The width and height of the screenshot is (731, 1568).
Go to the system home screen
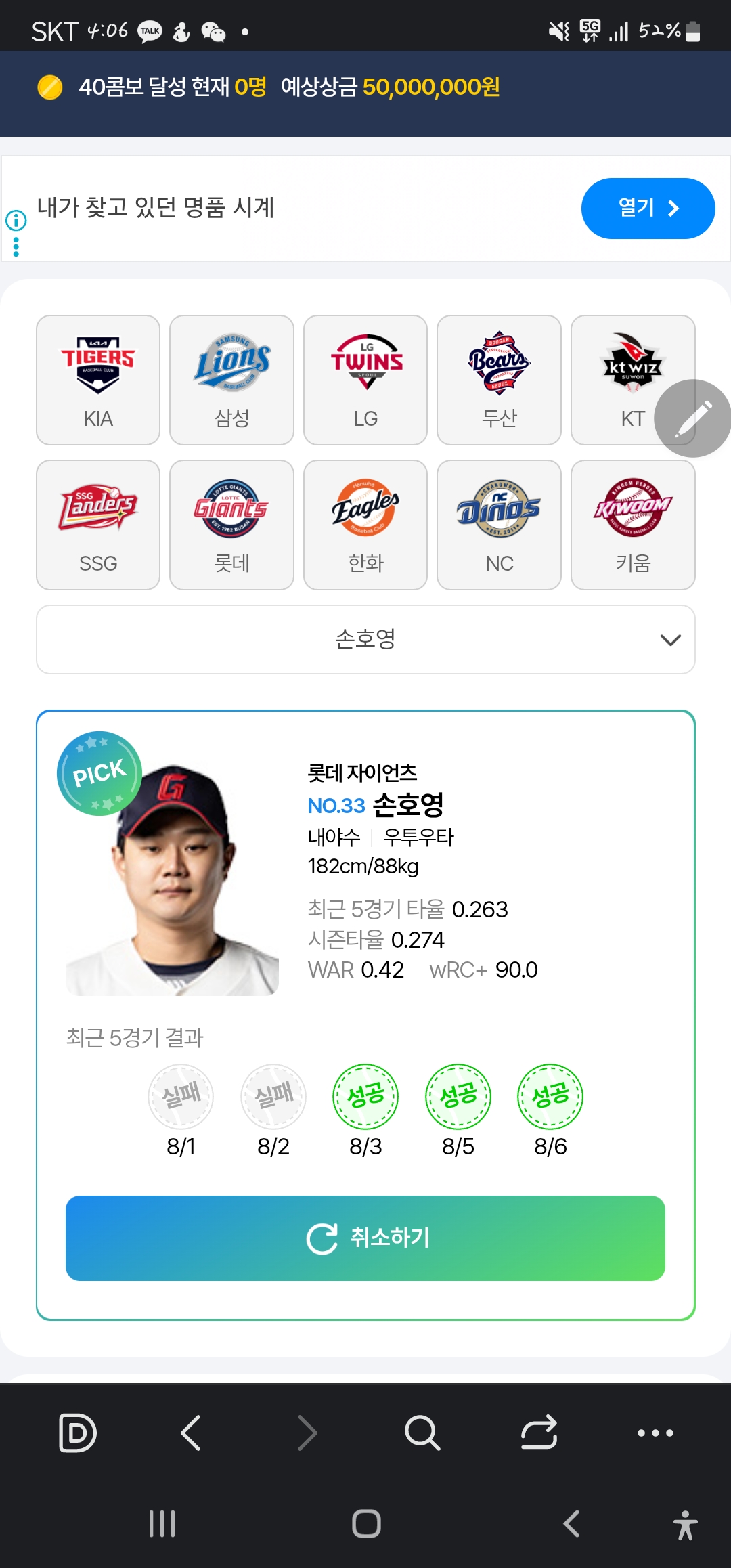pos(366,1523)
